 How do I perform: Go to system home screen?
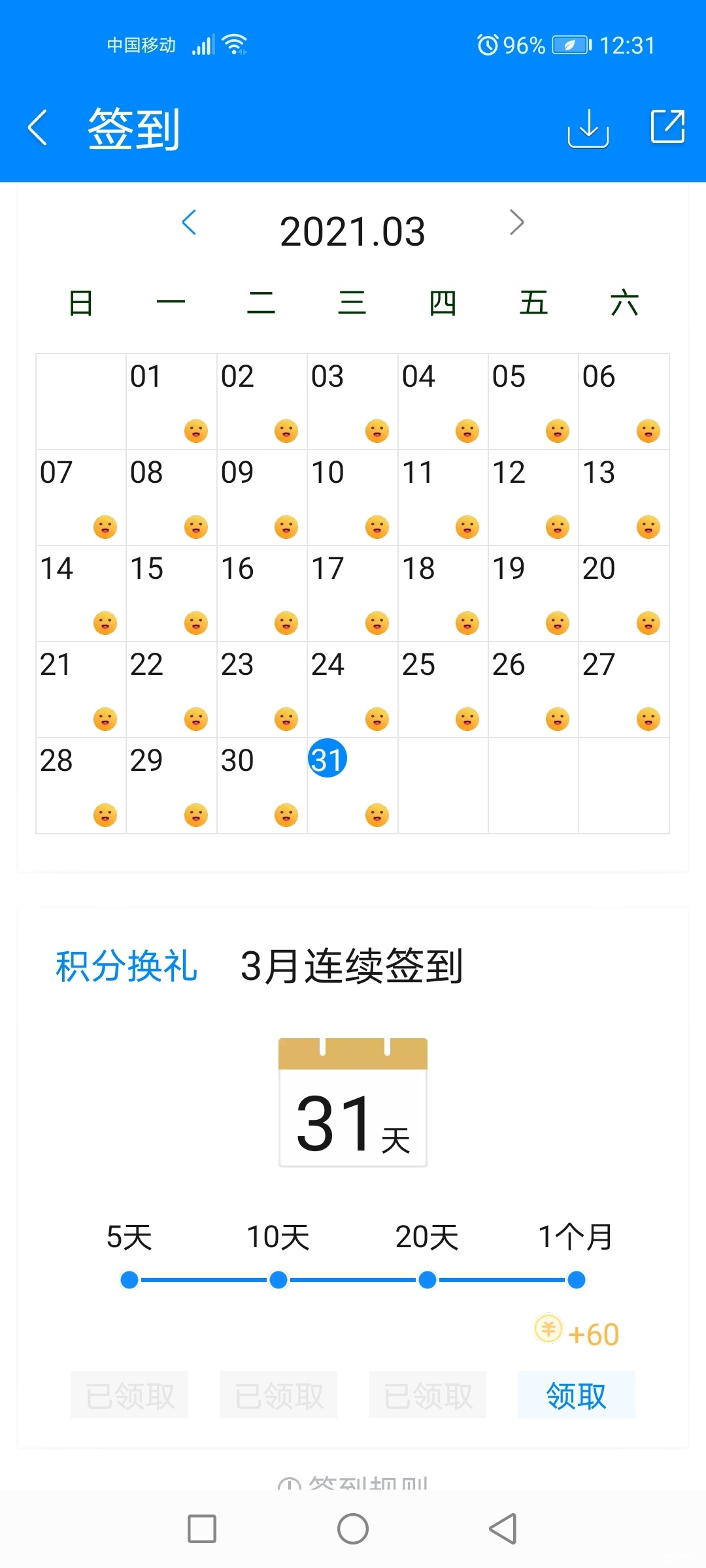click(353, 1529)
